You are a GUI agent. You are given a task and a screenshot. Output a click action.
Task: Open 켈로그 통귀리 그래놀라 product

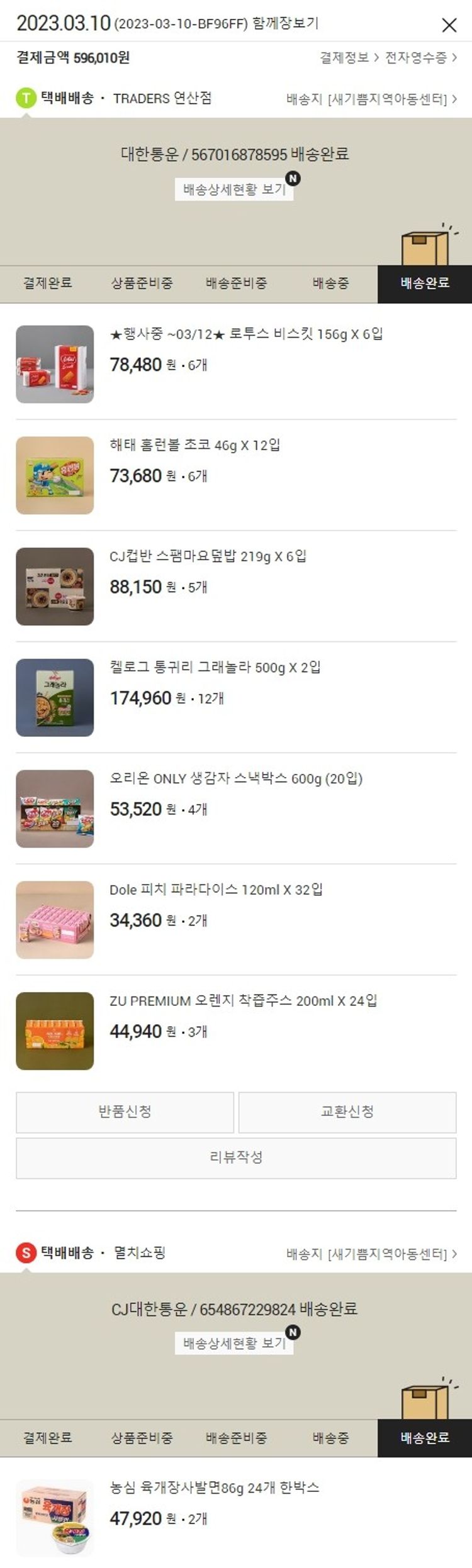[x=215, y=668]
